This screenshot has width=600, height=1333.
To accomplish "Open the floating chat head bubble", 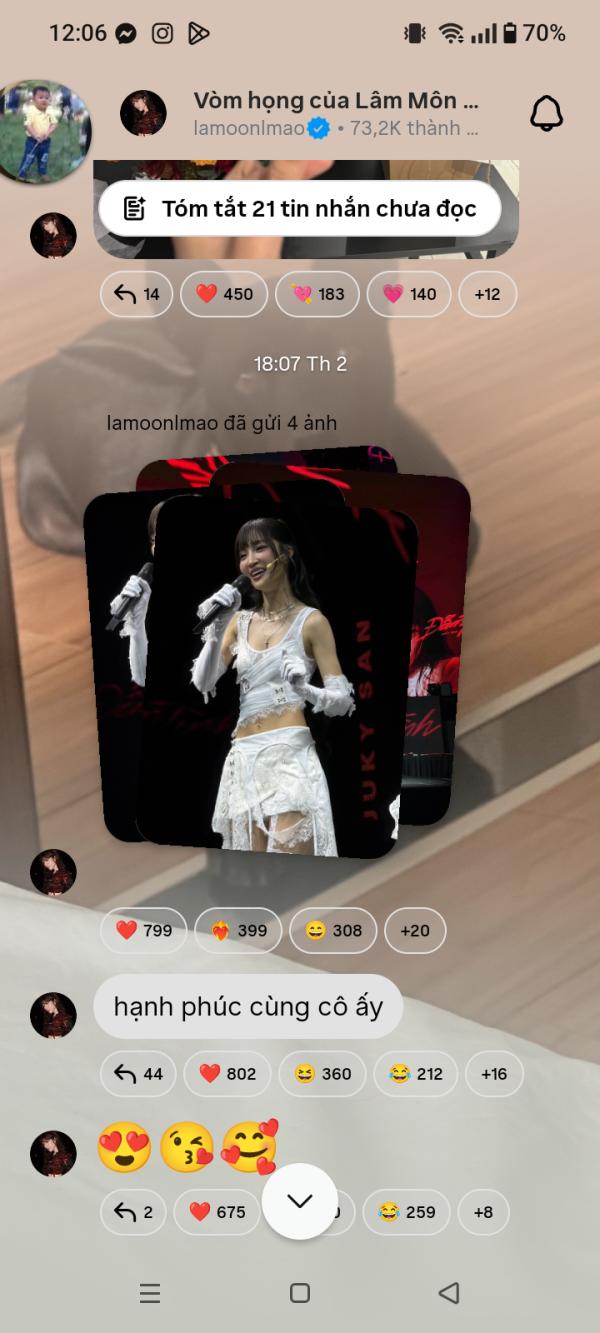I will 43,132.
